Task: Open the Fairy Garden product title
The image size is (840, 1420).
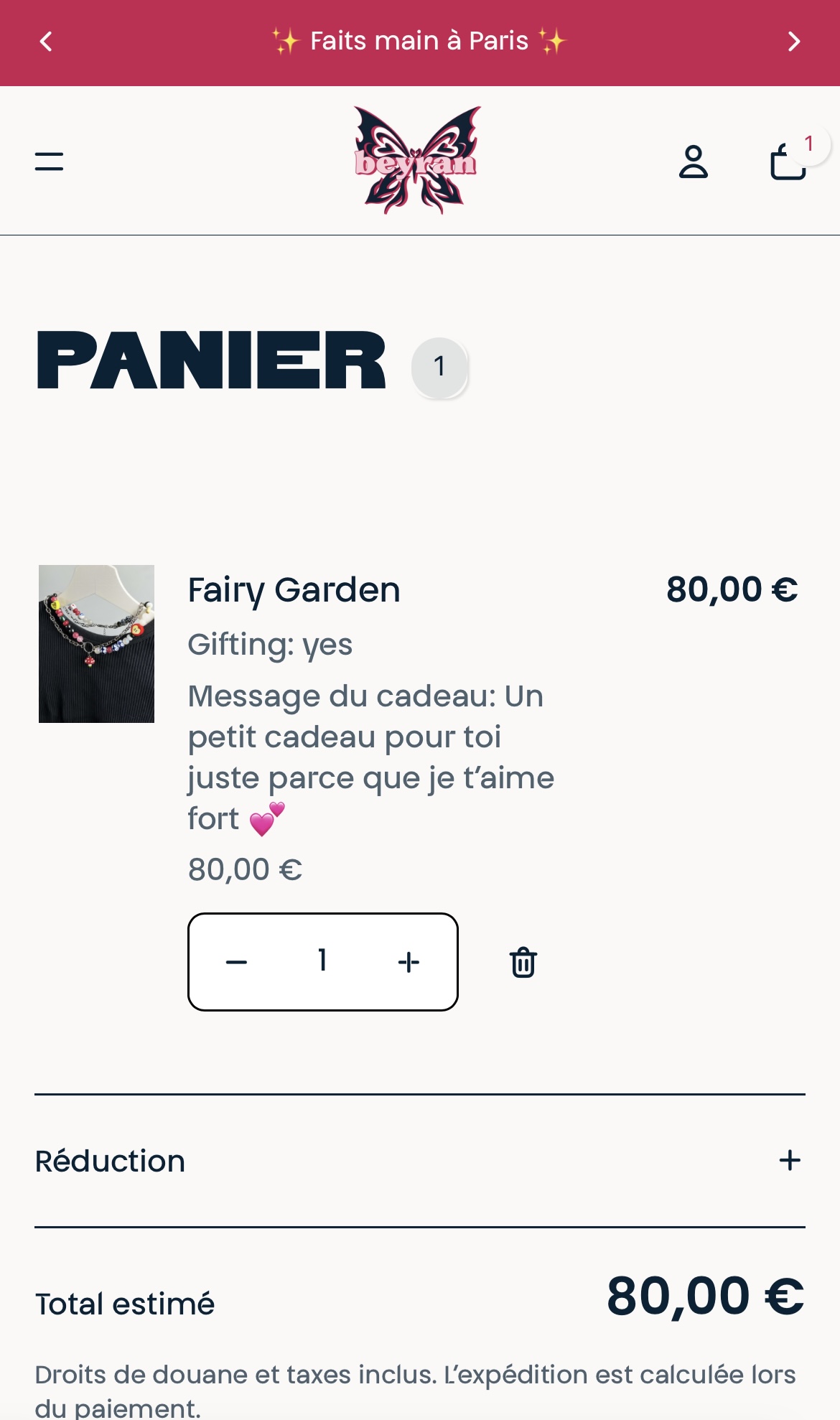Action: click(x=294, y=590)
